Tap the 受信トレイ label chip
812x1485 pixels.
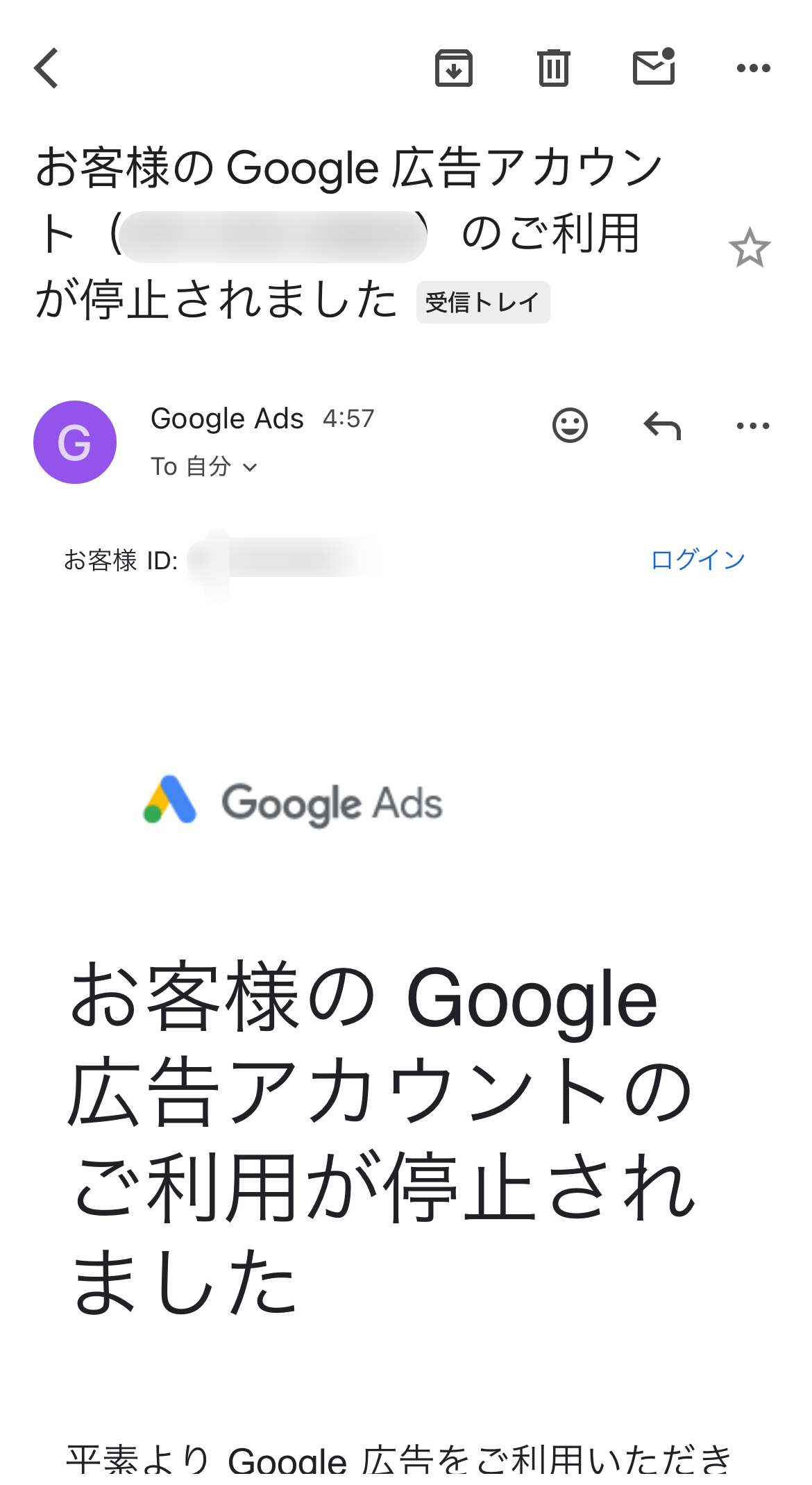(483, 303)
